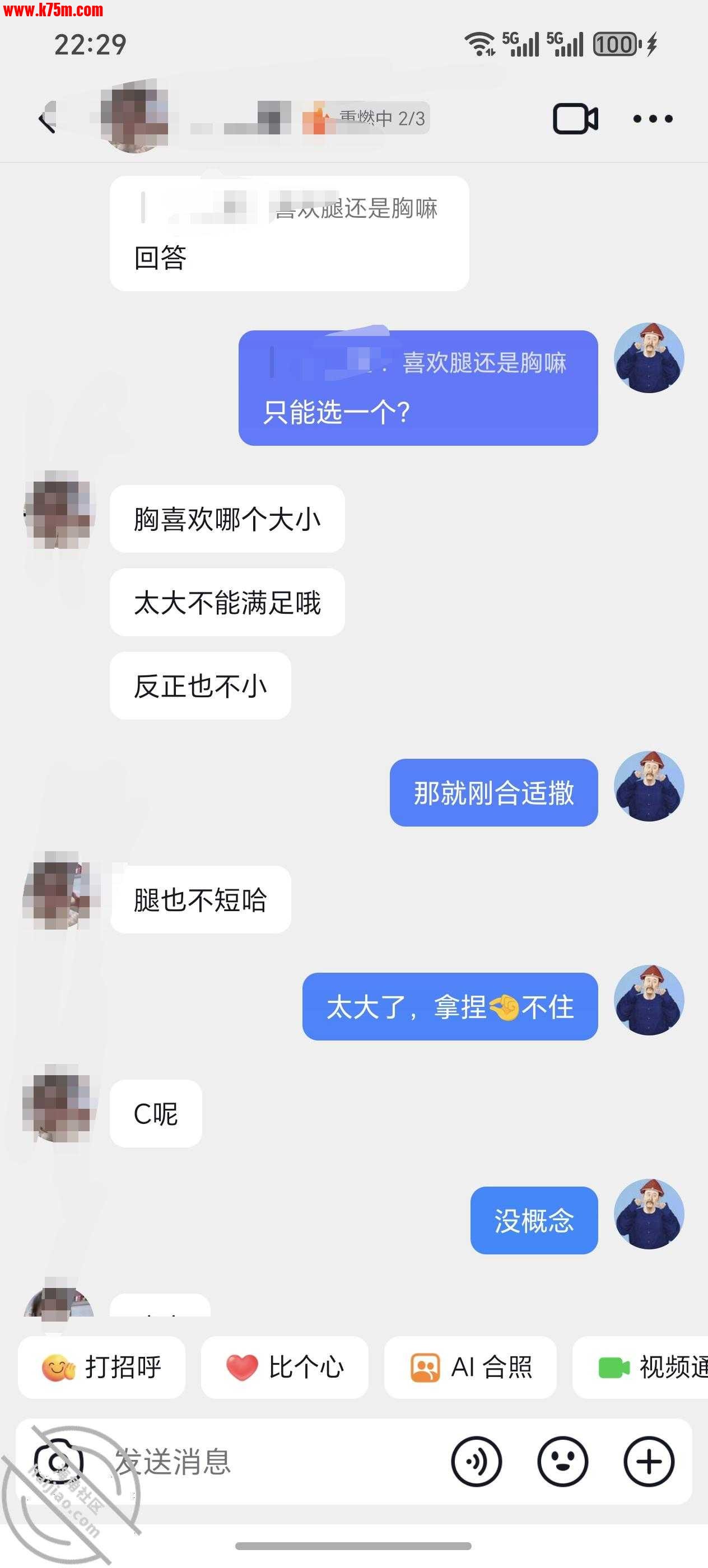View my avatar beside 没概念
708x1568 pixels.
coord(649,1214)
